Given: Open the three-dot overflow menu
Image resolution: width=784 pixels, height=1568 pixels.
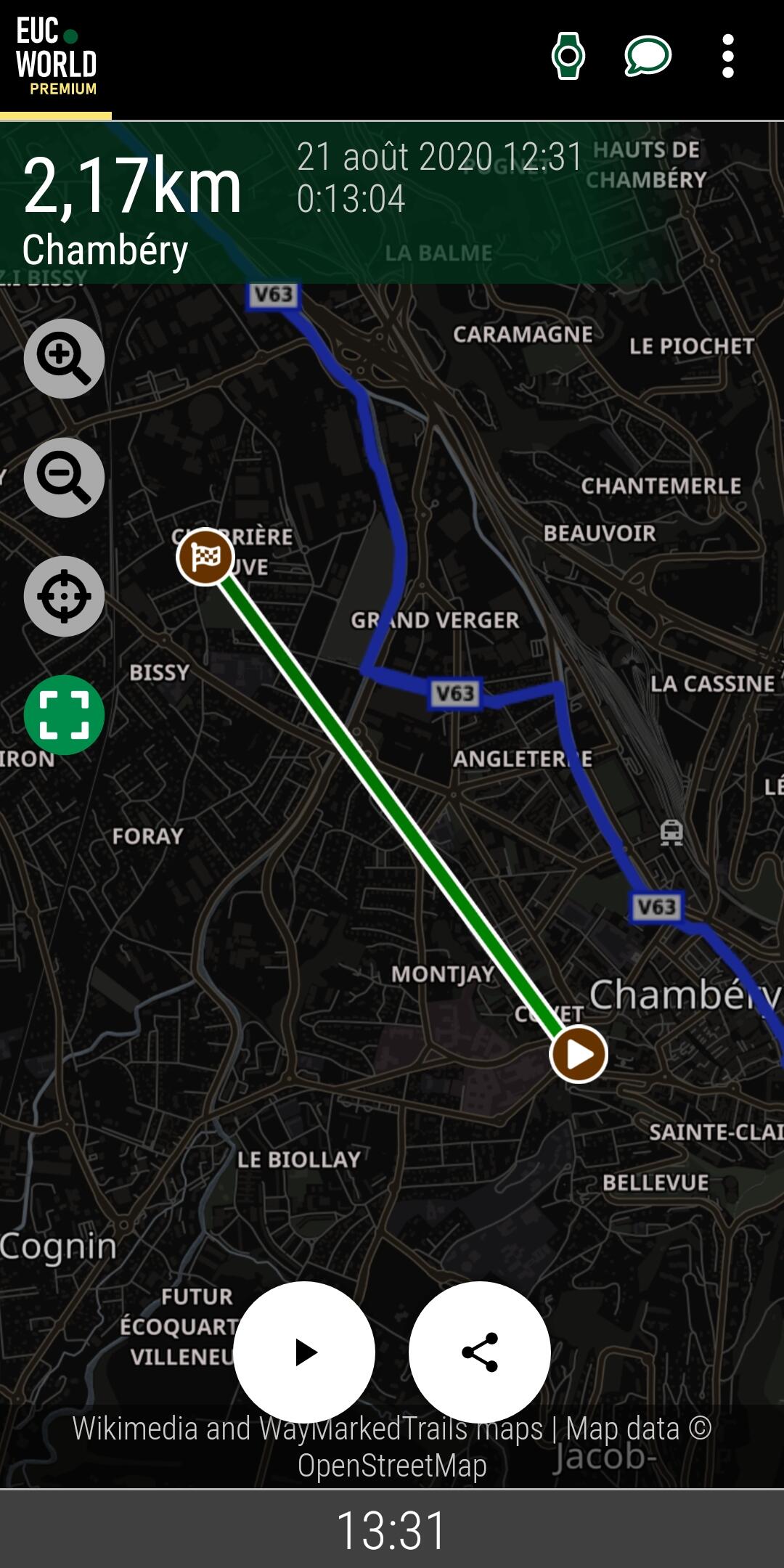Looking at the screenshot, I should tap(728, 56).
